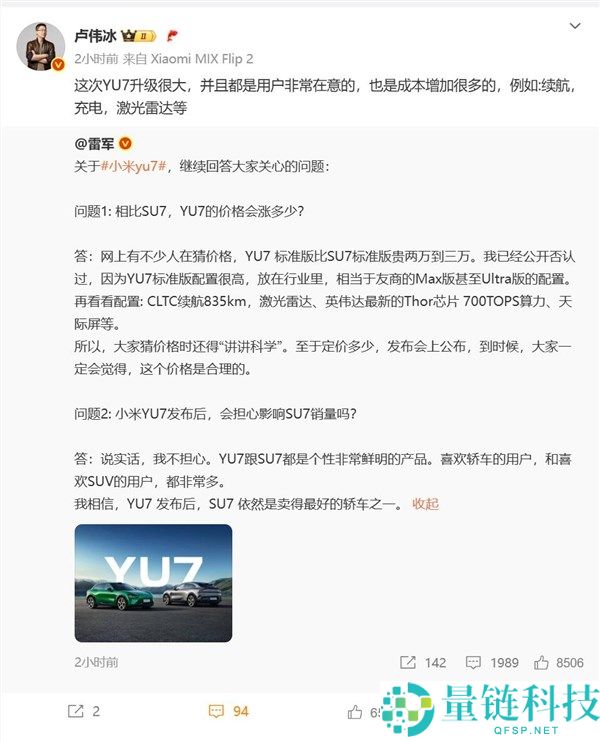View the YU7 car image
This screenshot has height=741, width=600.
[153, 583]
